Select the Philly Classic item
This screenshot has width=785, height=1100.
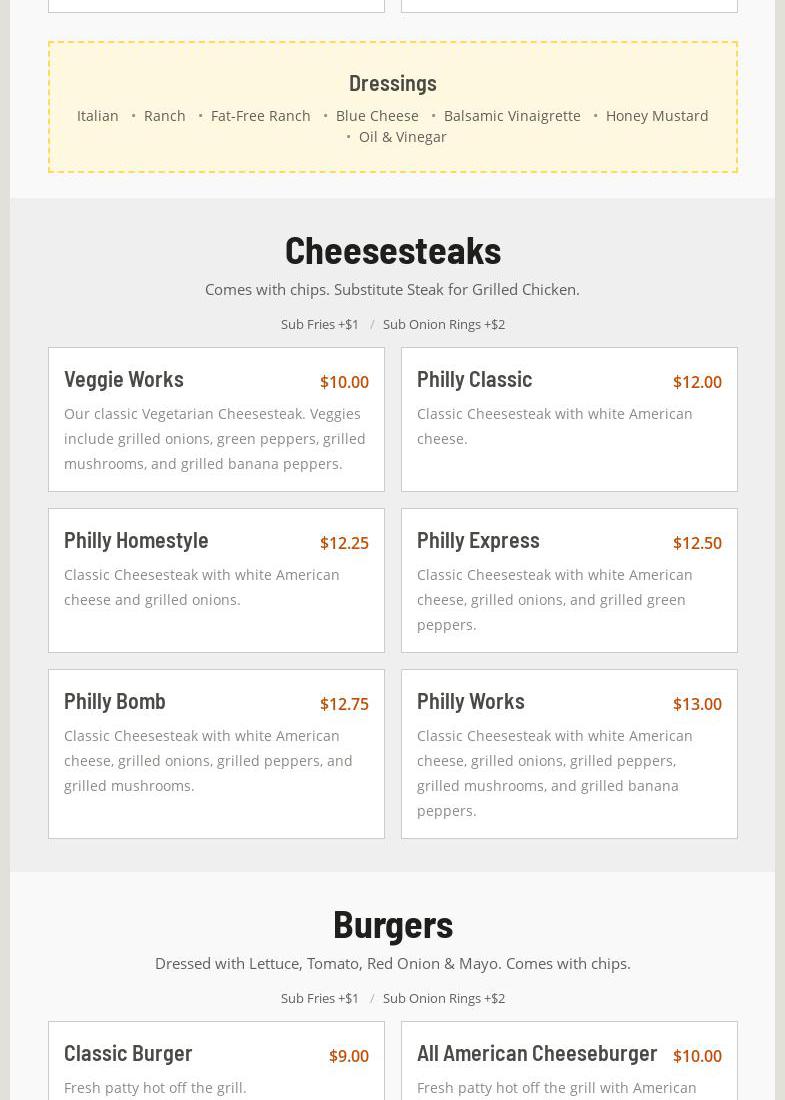tap(569, 419)
